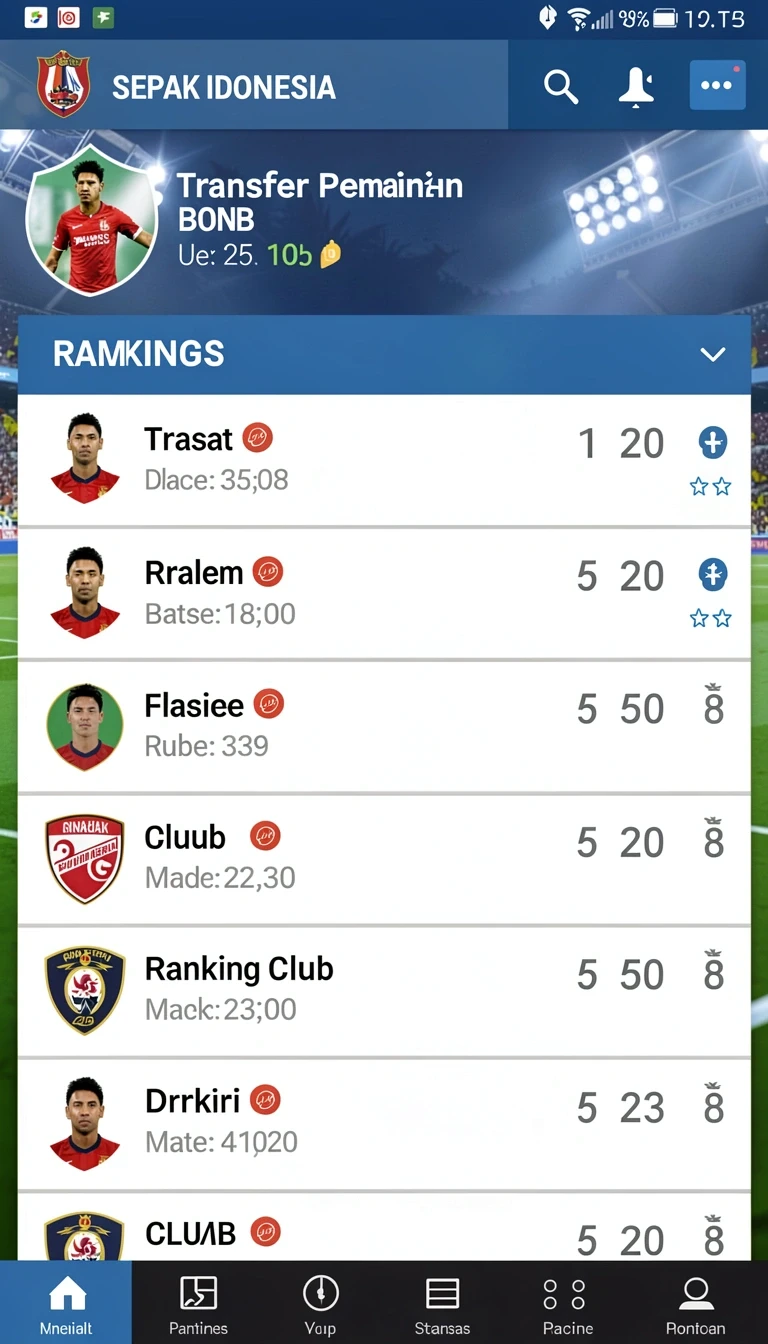Collapse the Ramkings section chevron
The image size is (768, 1344).
[713, 354]
